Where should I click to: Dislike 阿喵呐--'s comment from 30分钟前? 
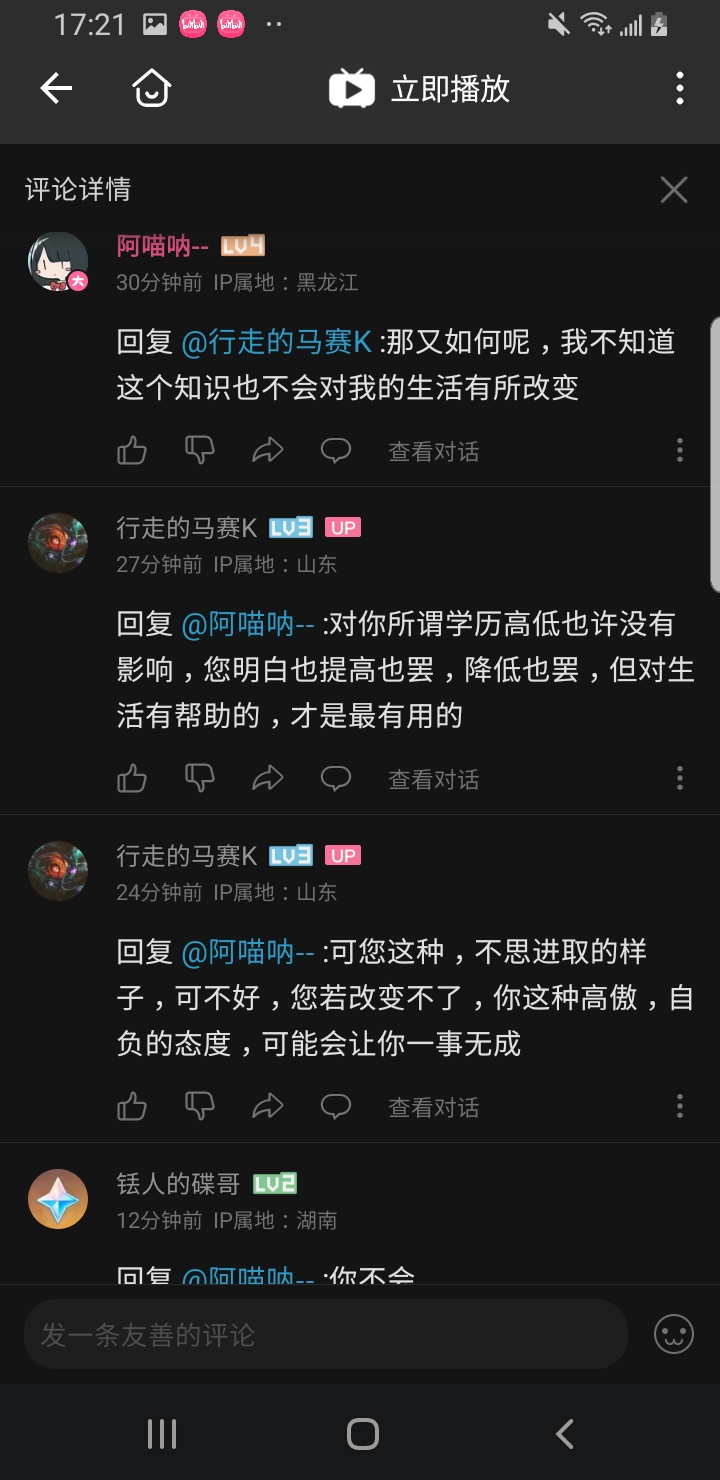click(200, 451)
